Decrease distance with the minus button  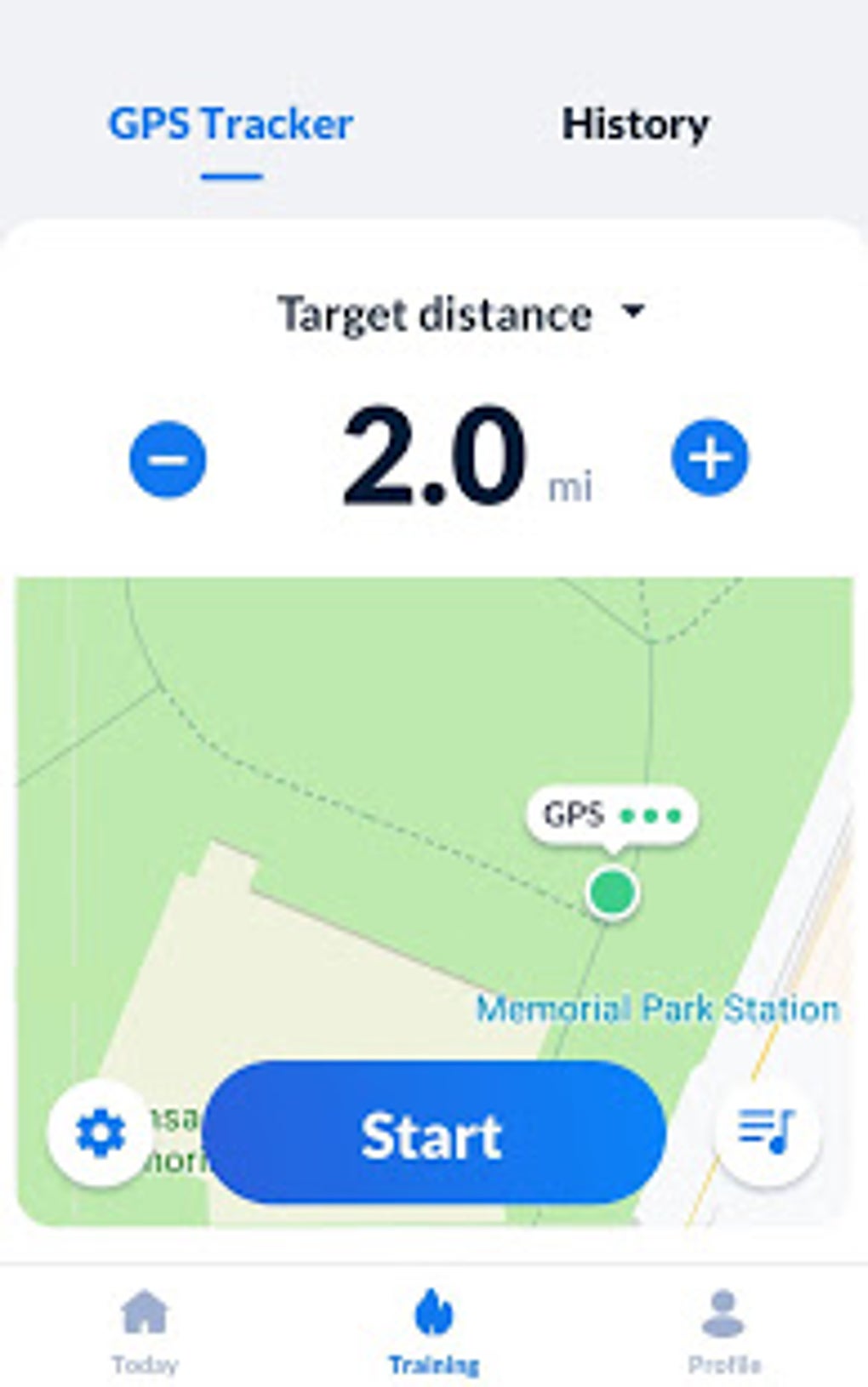[168, 459]
